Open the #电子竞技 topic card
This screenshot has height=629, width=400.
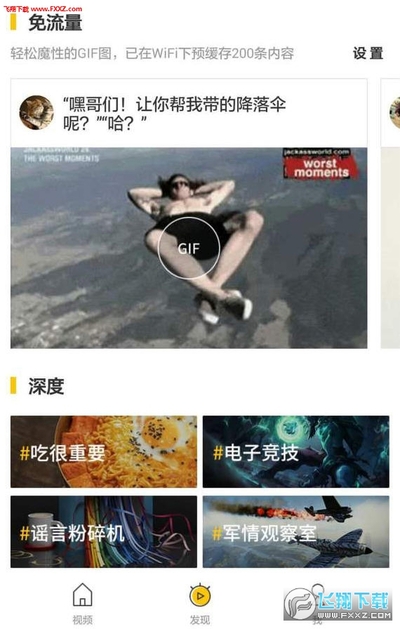click(296, 452)
